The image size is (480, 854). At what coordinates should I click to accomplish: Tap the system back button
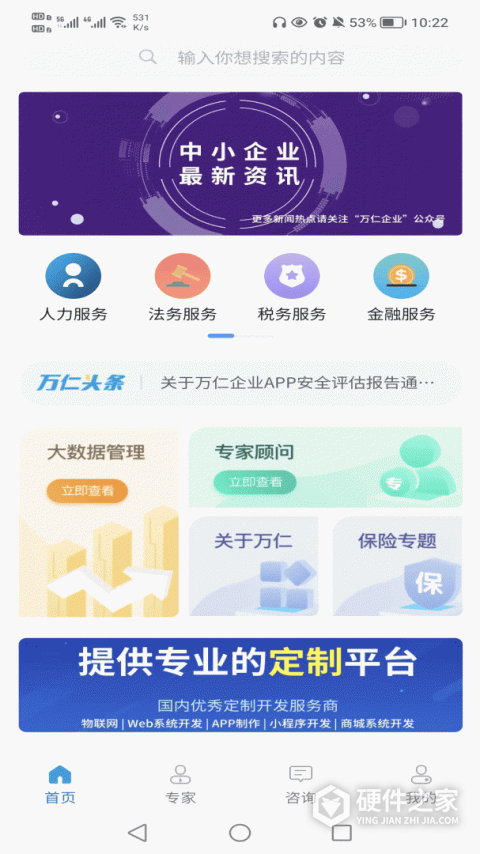(137, 832)
